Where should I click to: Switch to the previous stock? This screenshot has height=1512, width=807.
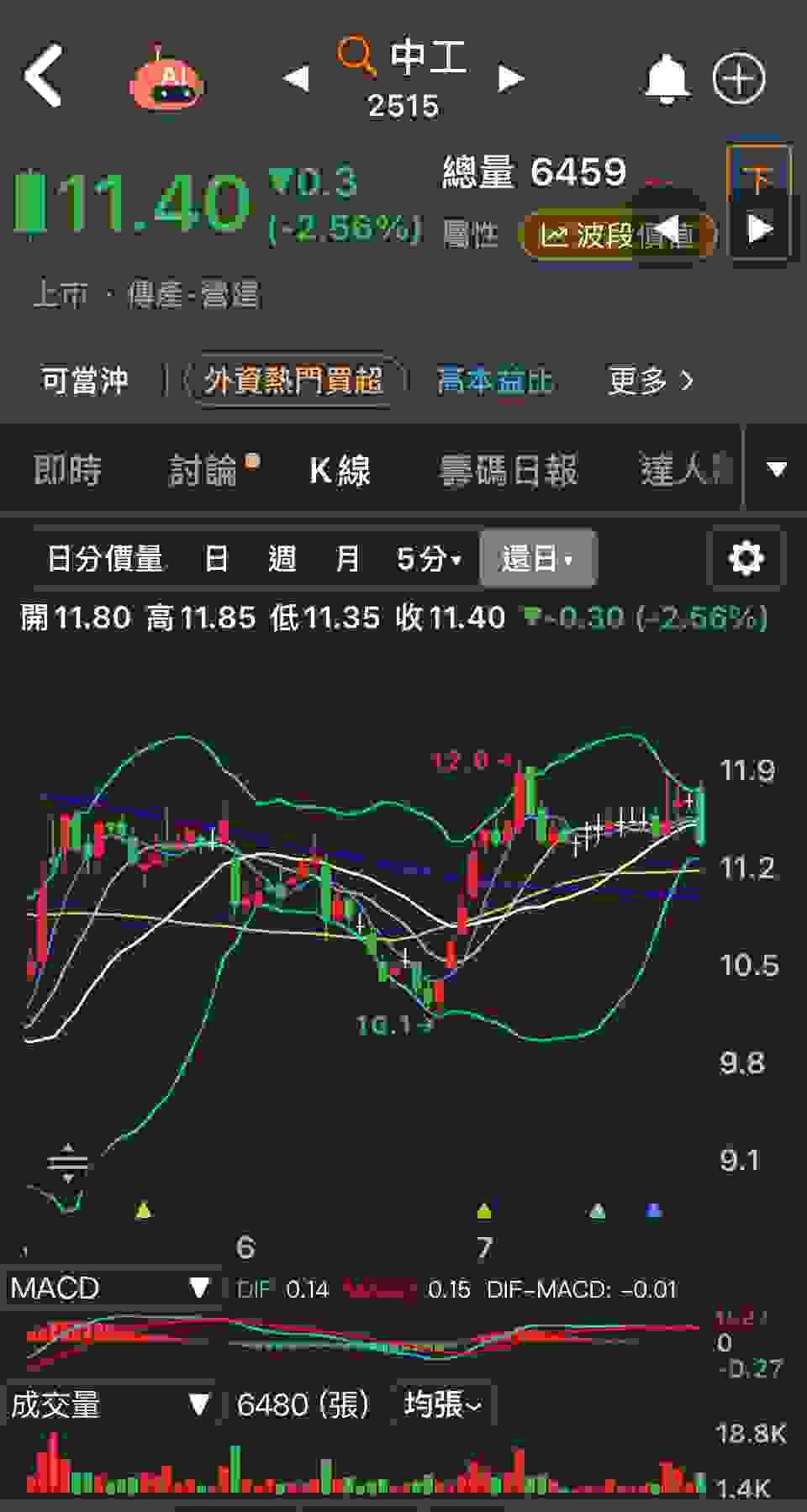(296, 79)
